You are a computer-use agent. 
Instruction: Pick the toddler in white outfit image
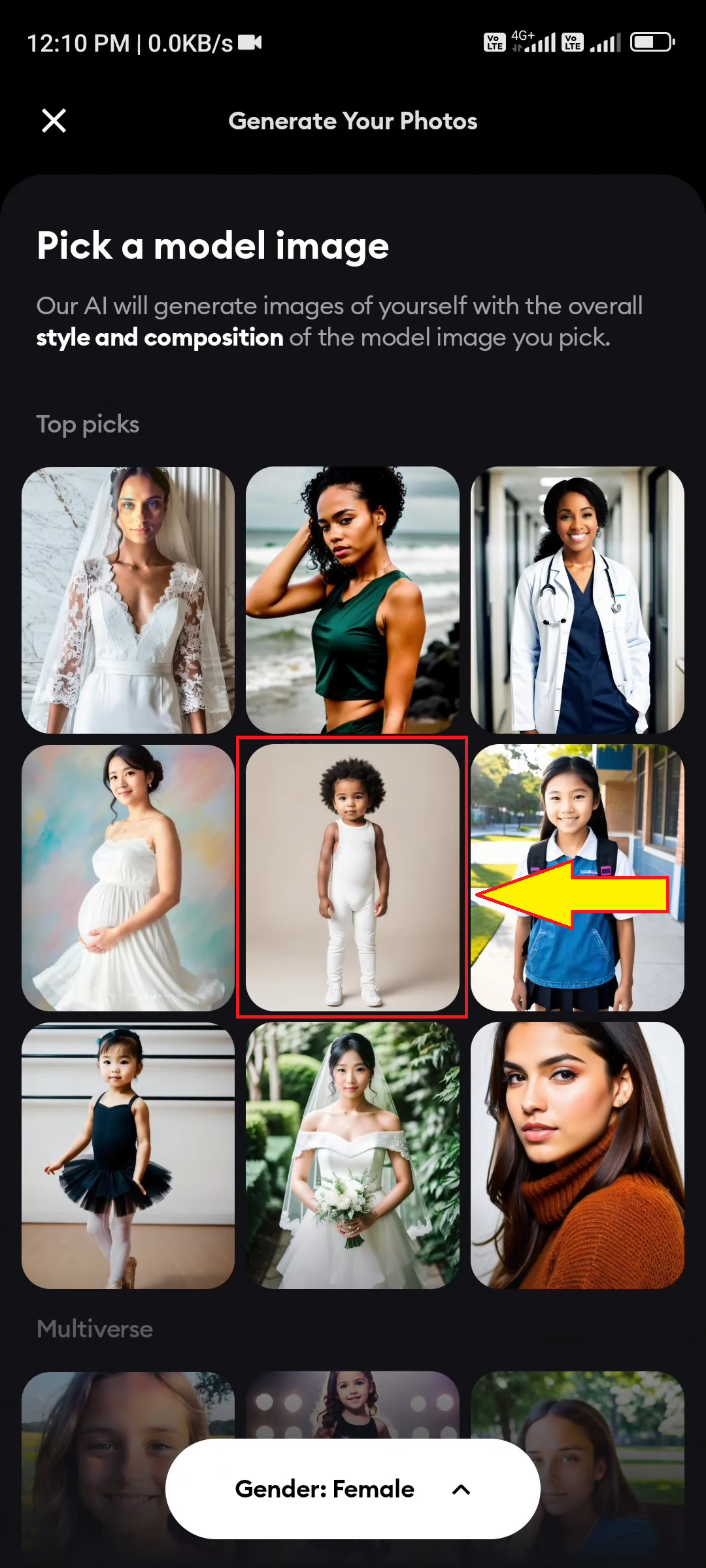[x=352, y=877]
